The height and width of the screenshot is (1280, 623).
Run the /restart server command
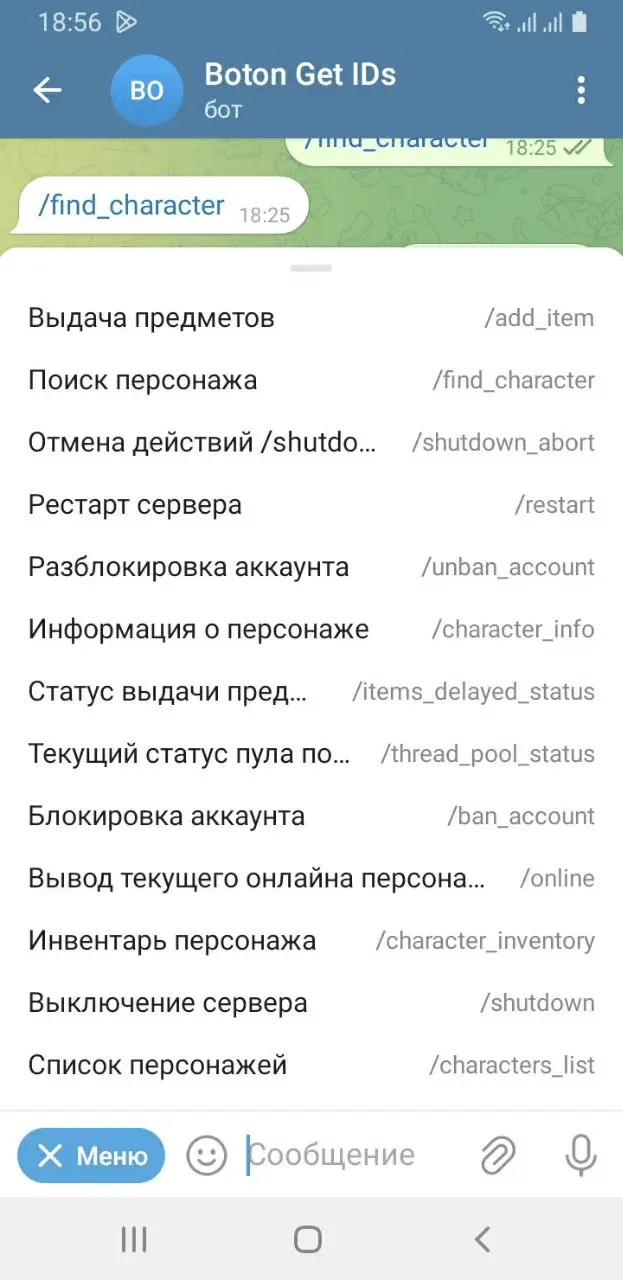tap(311, 505)
